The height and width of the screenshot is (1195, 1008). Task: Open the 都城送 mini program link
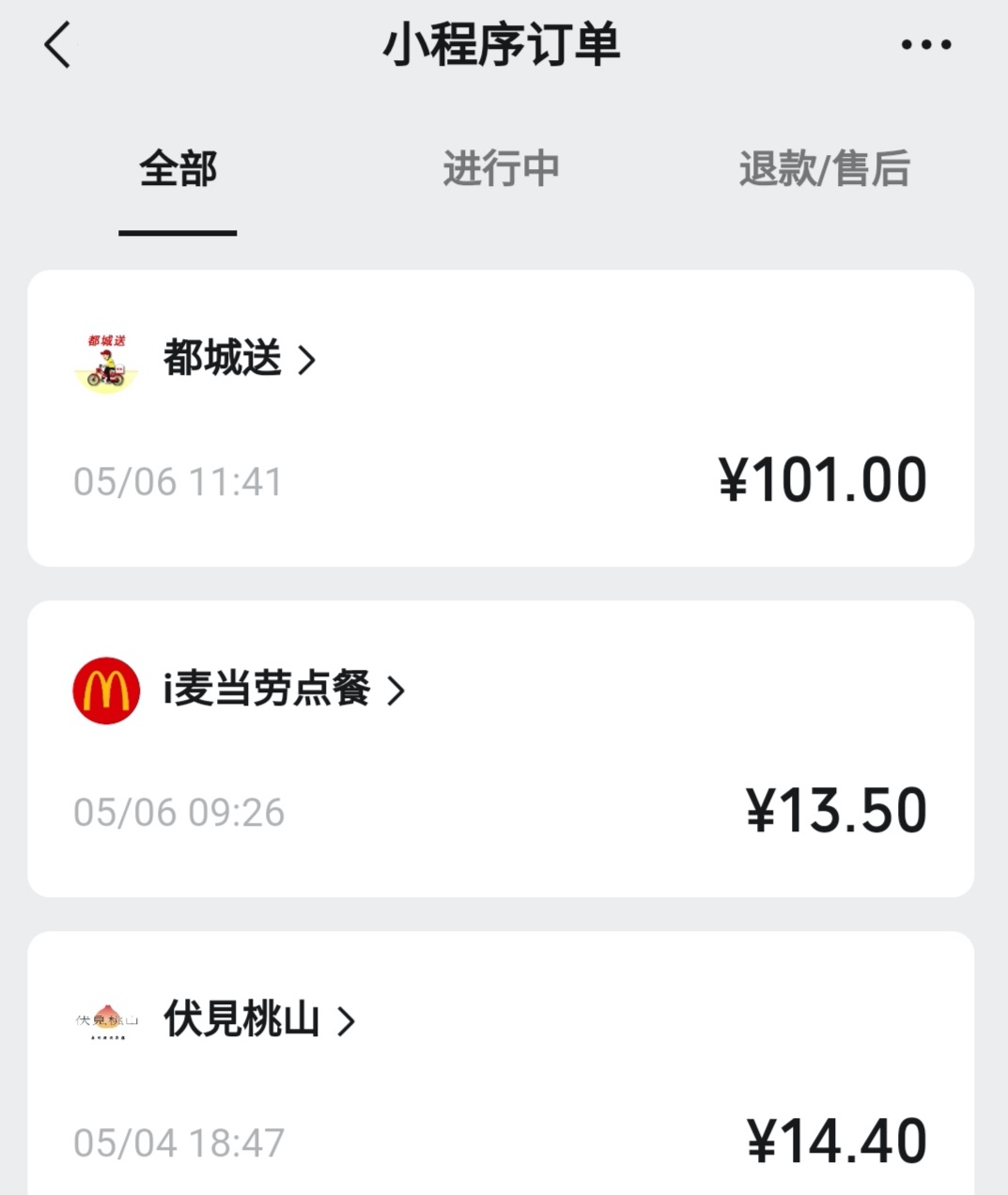pos(239,359)
